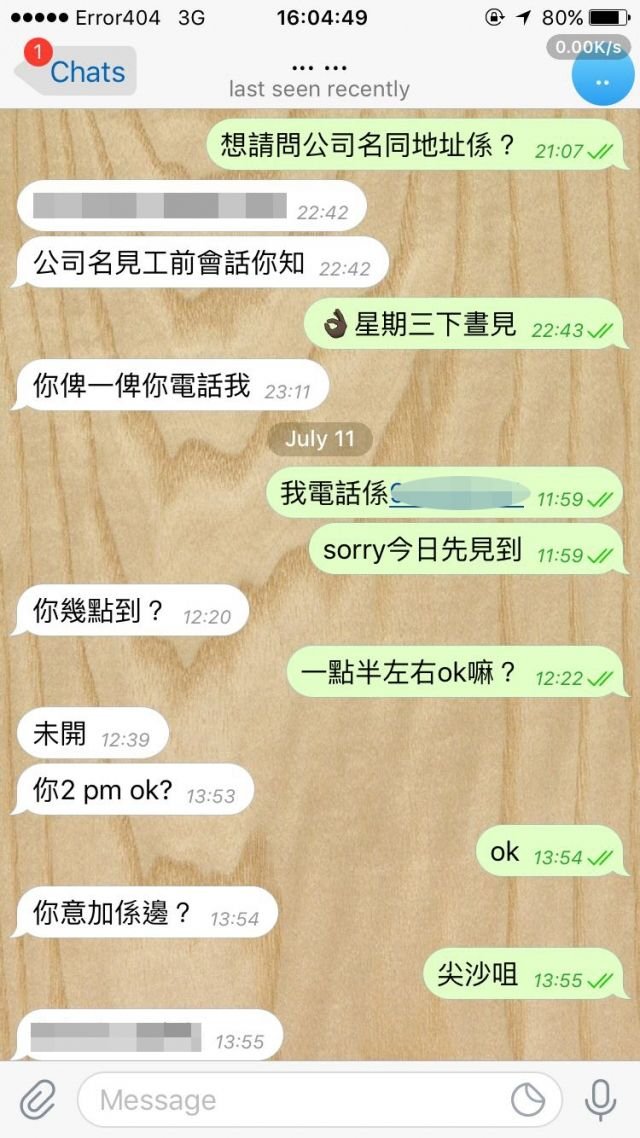Screen dimensions: 640x1138
Task: Open contact info from the title header
Action: (x=319, y=78)
